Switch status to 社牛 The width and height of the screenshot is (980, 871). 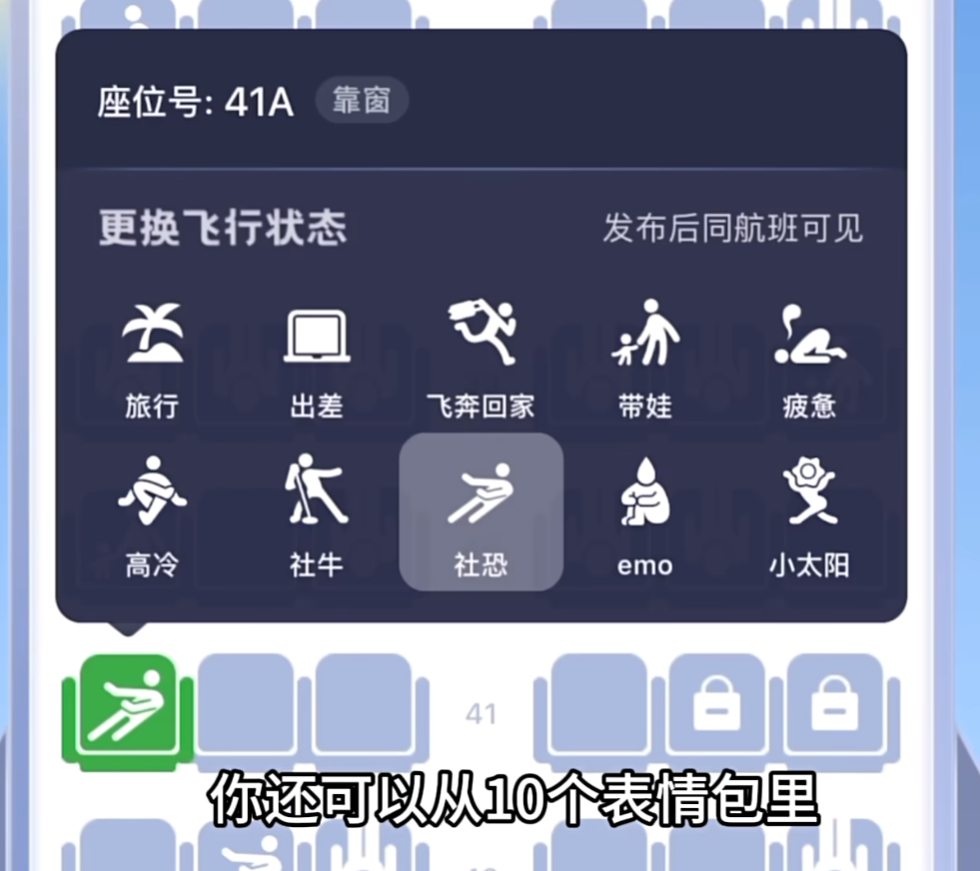coord(316,515)
